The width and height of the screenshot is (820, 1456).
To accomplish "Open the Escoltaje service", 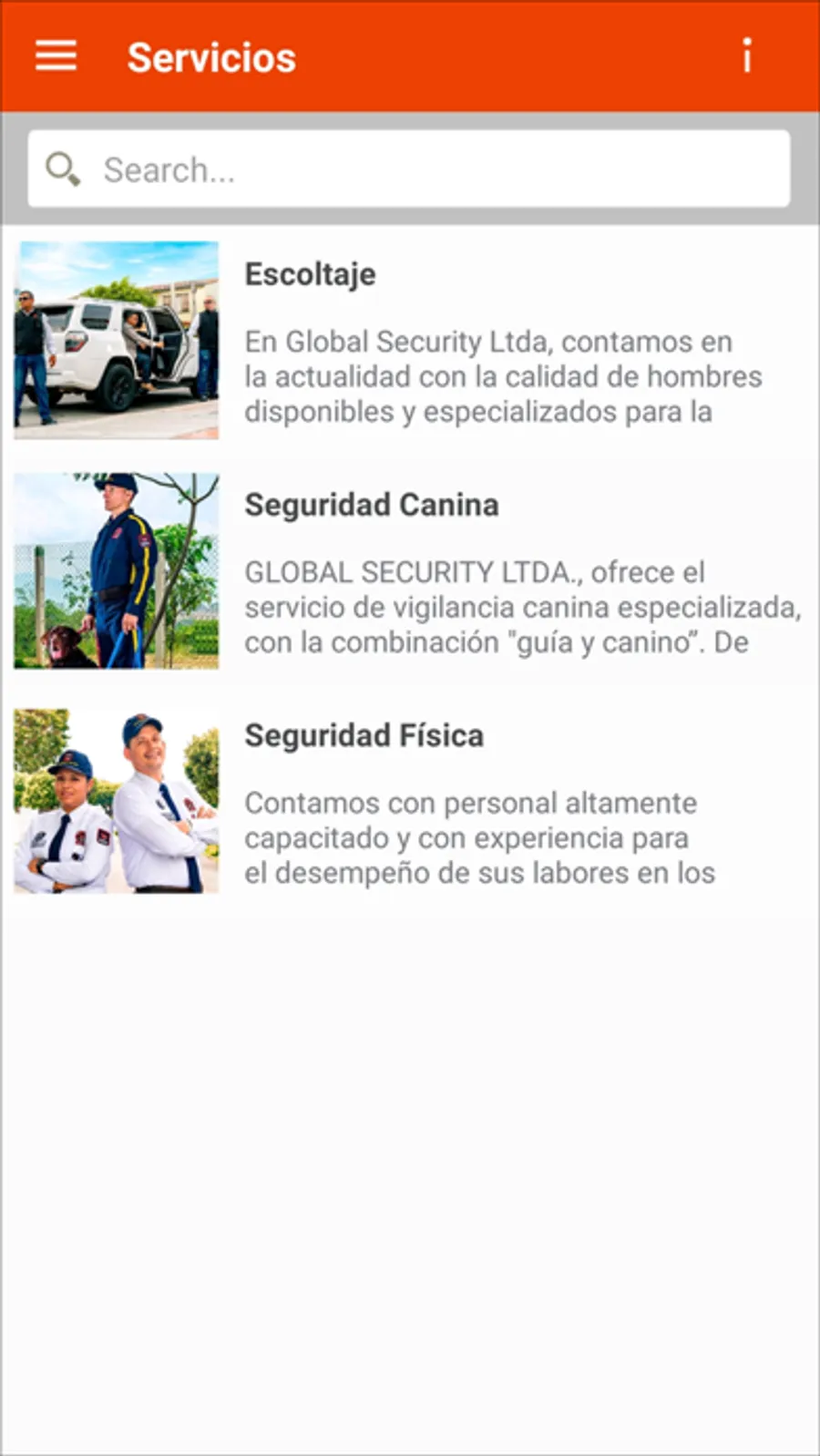I will (410, 341).
